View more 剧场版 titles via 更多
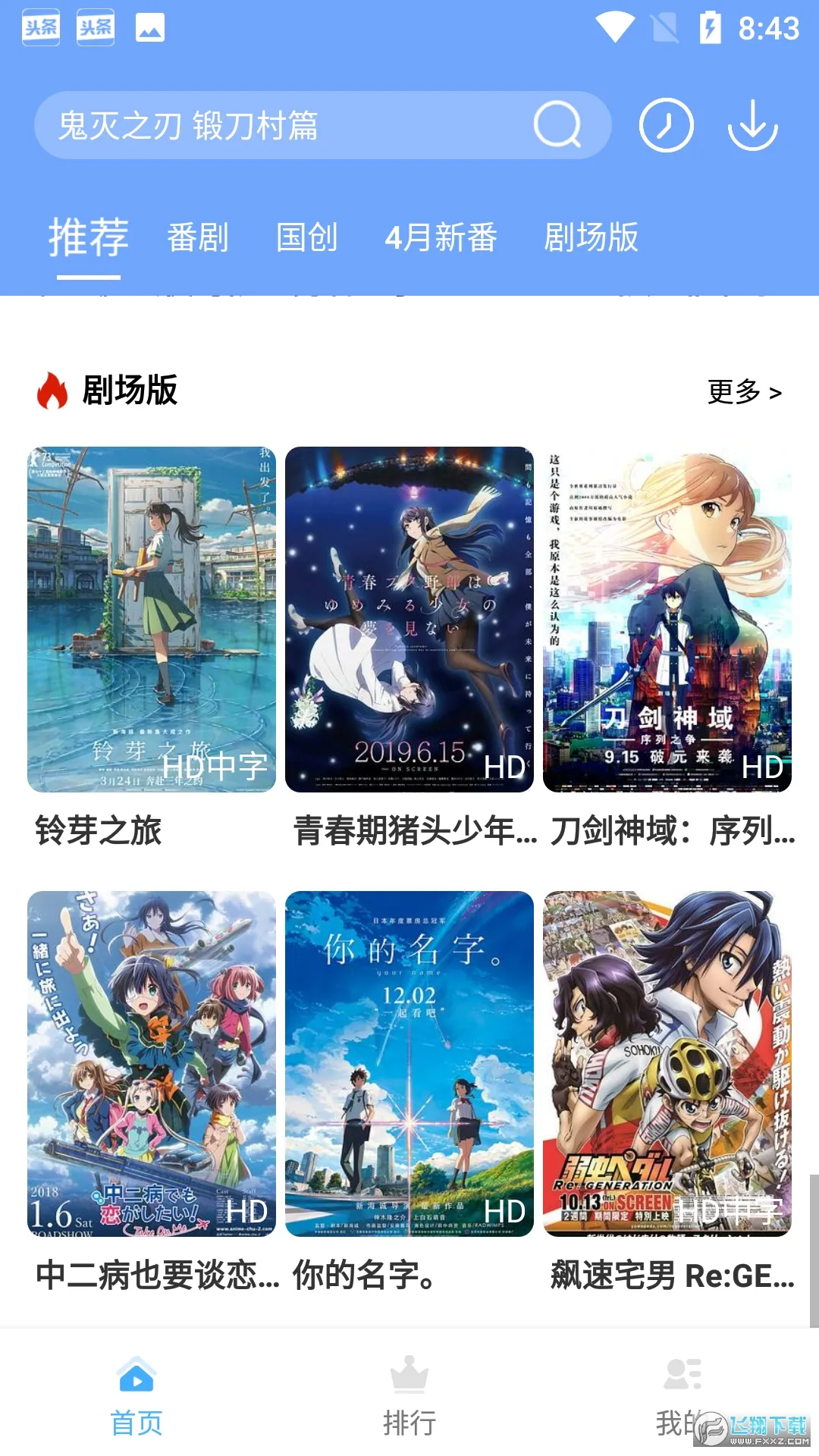Viewport: 819px width, 1456px height. [744, 392]
